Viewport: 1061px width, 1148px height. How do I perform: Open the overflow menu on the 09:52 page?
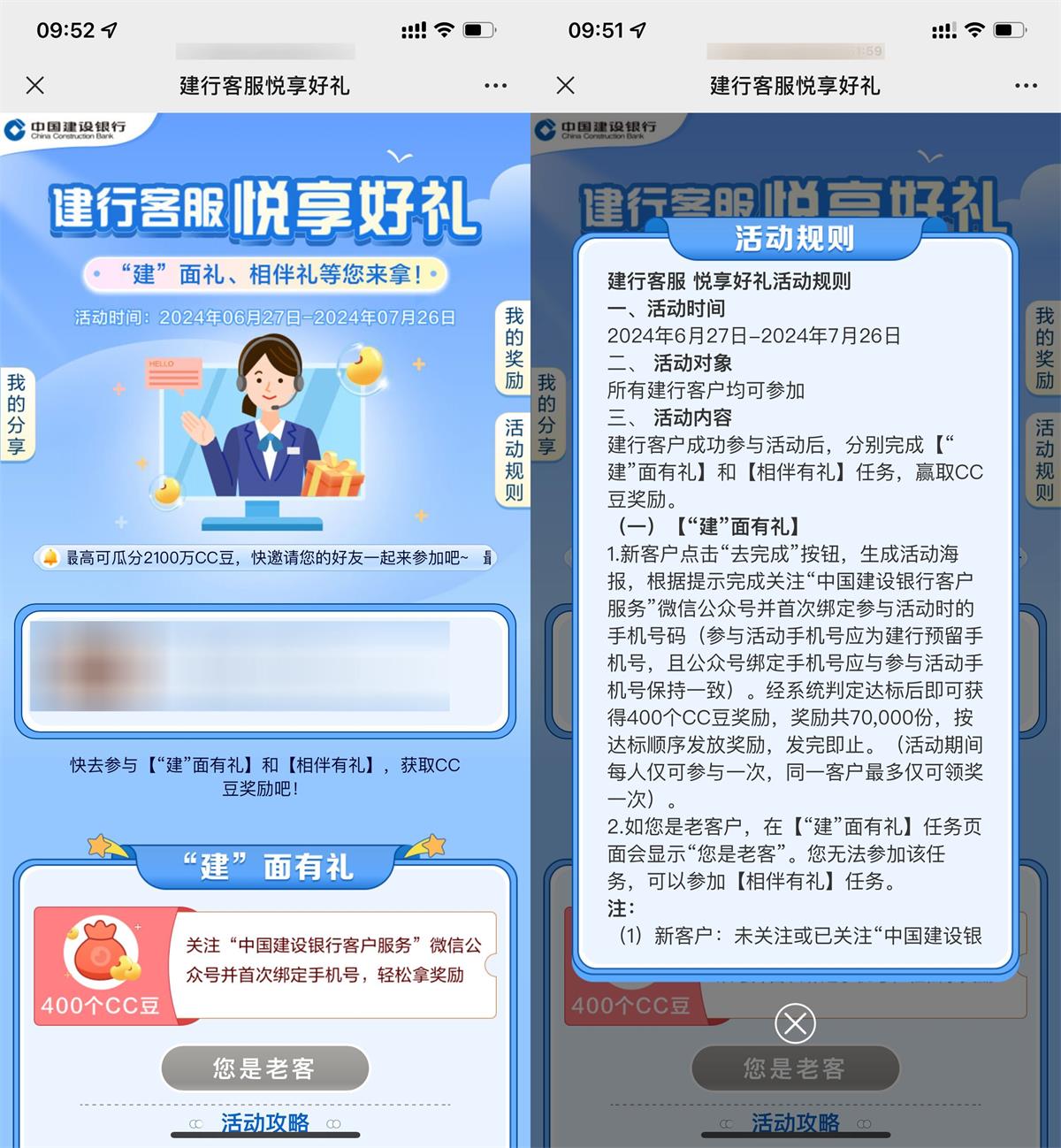click(x=495, y=86)
